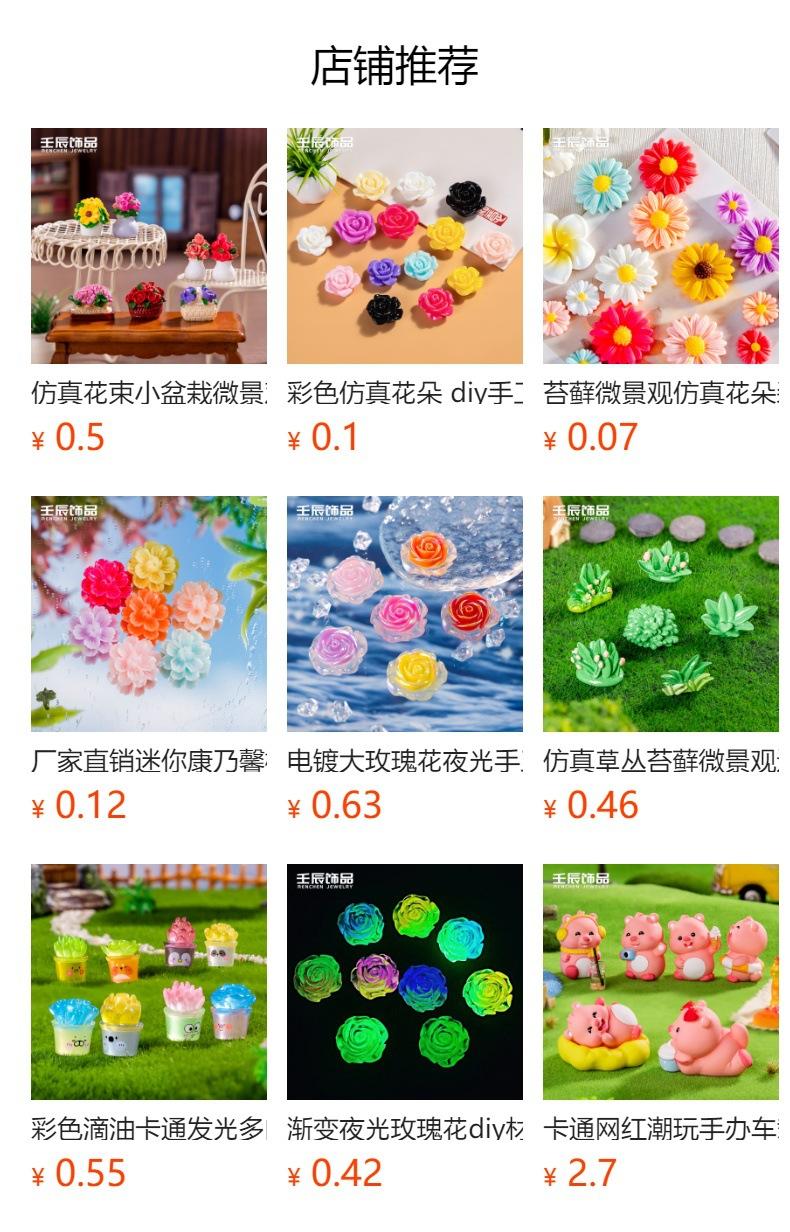Open the 卡通网红潮玩手办 product priced ¥2.7

661,1028
